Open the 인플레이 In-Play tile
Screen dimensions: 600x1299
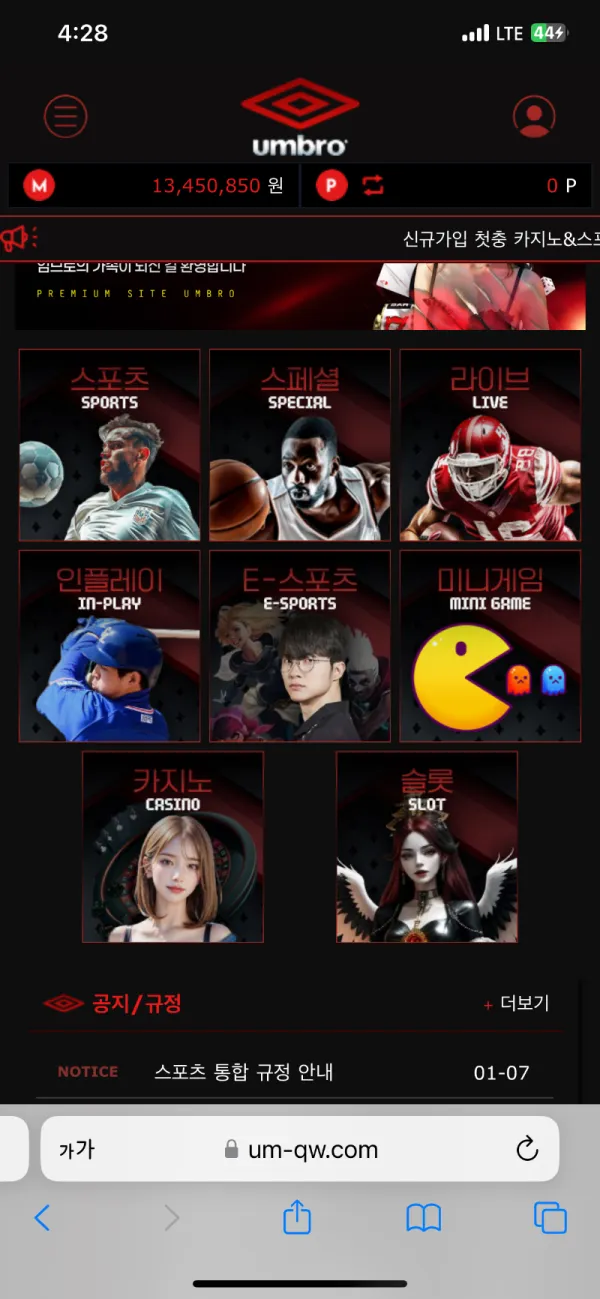(x=110, y=646)
